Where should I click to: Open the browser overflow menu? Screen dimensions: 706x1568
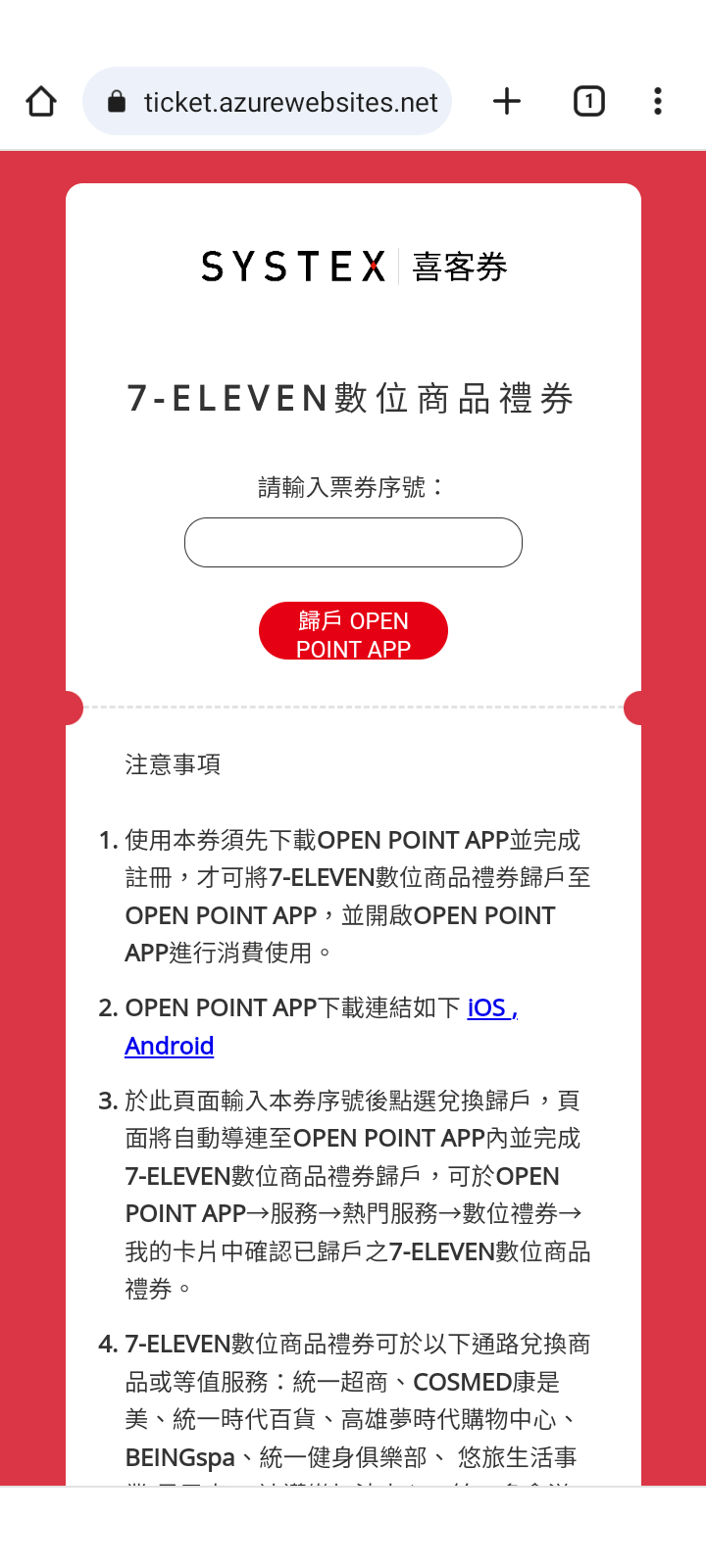point(658,101)
